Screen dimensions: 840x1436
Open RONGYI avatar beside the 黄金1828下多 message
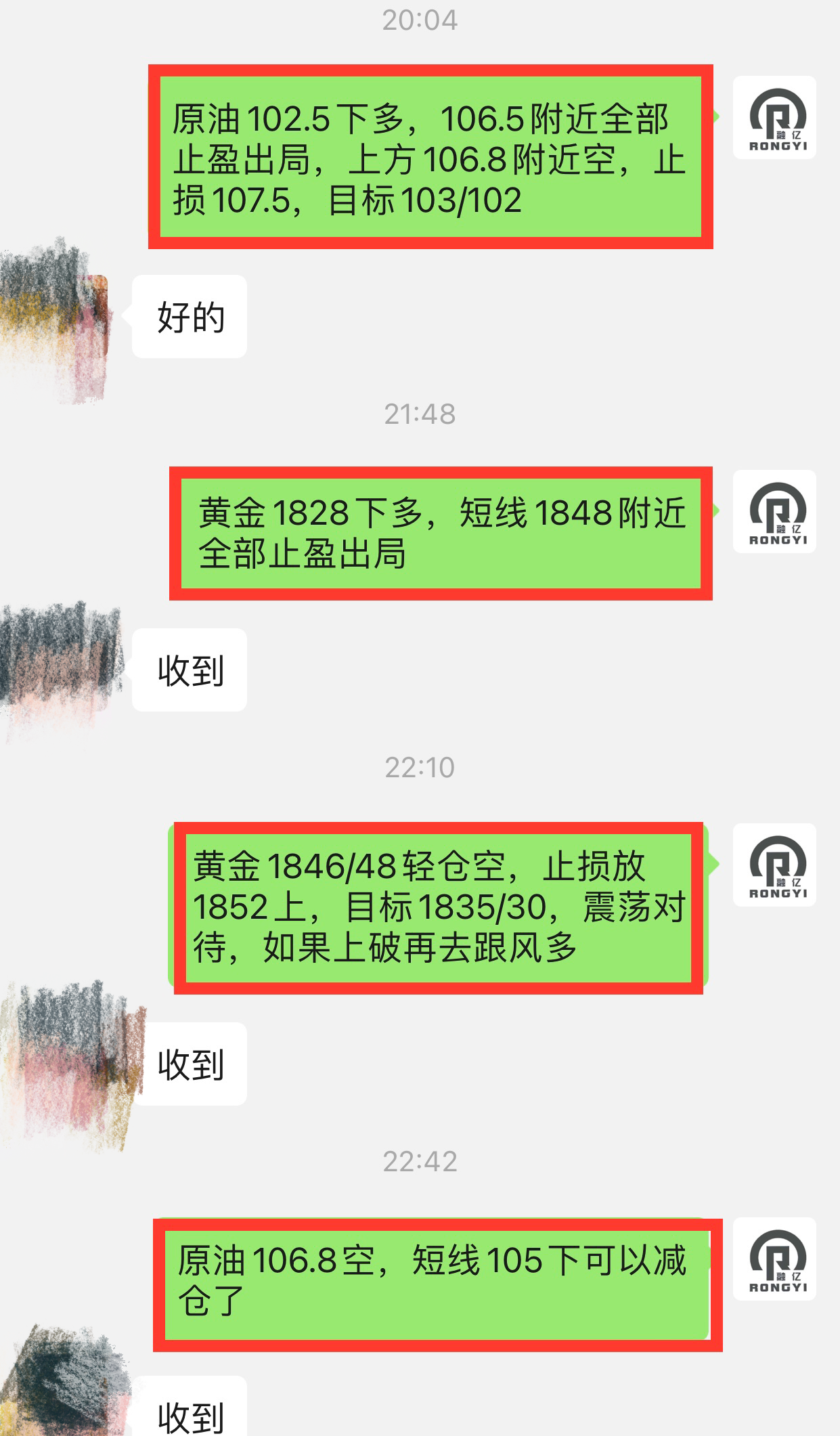point(774,512)
